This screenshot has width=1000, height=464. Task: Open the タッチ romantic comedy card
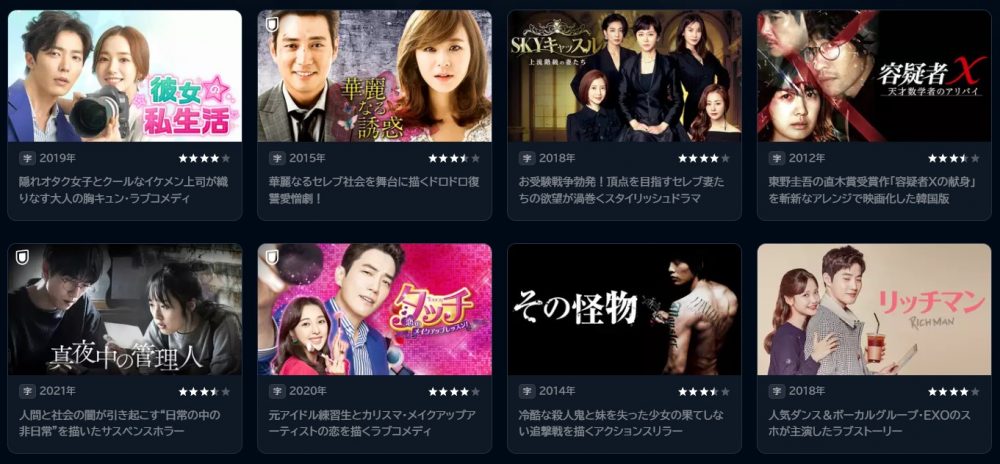(374, 310)
